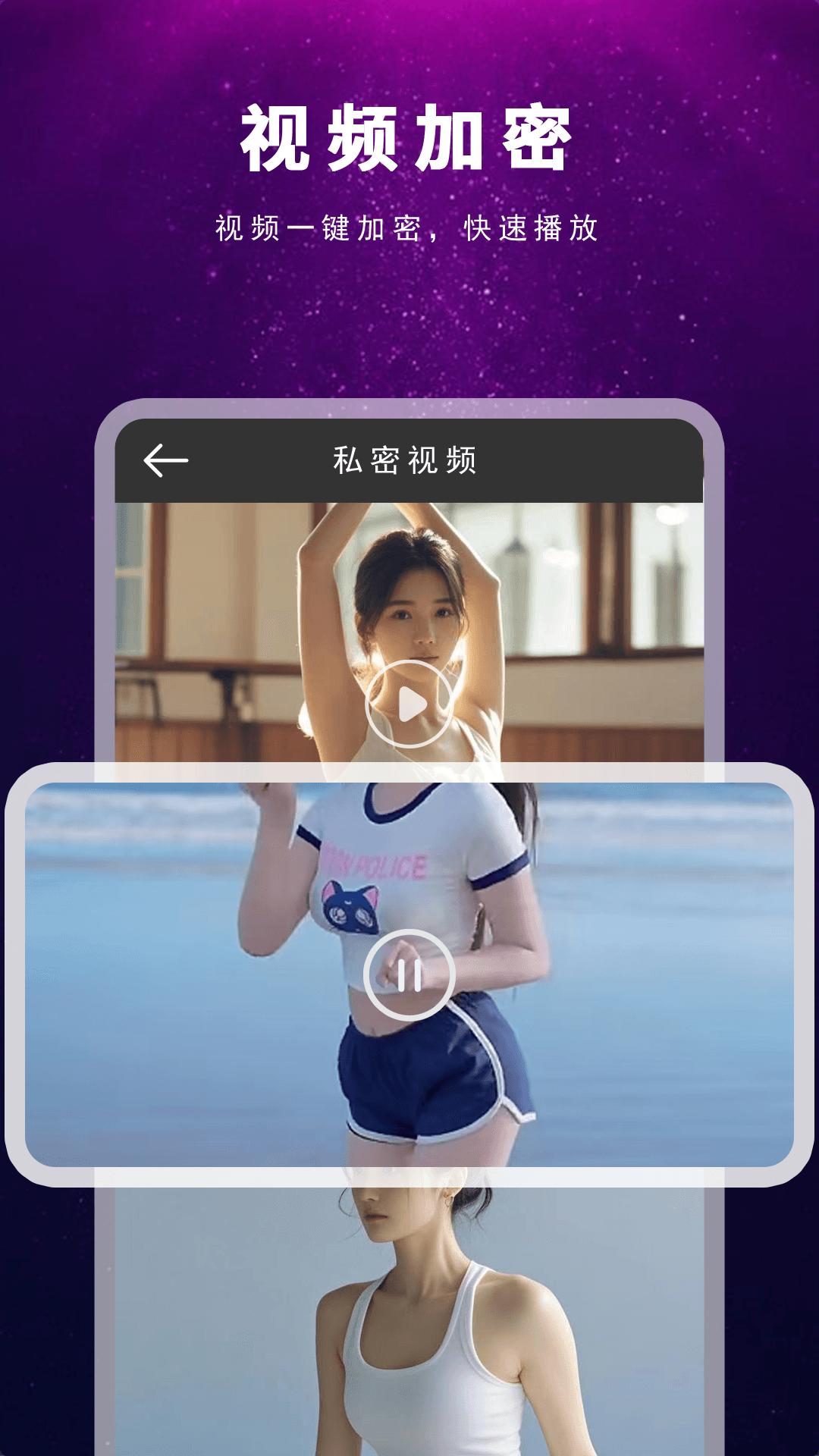Tap the dark header bar above the videos
The image size is (819, 1456).
click(x=409, y=460)
